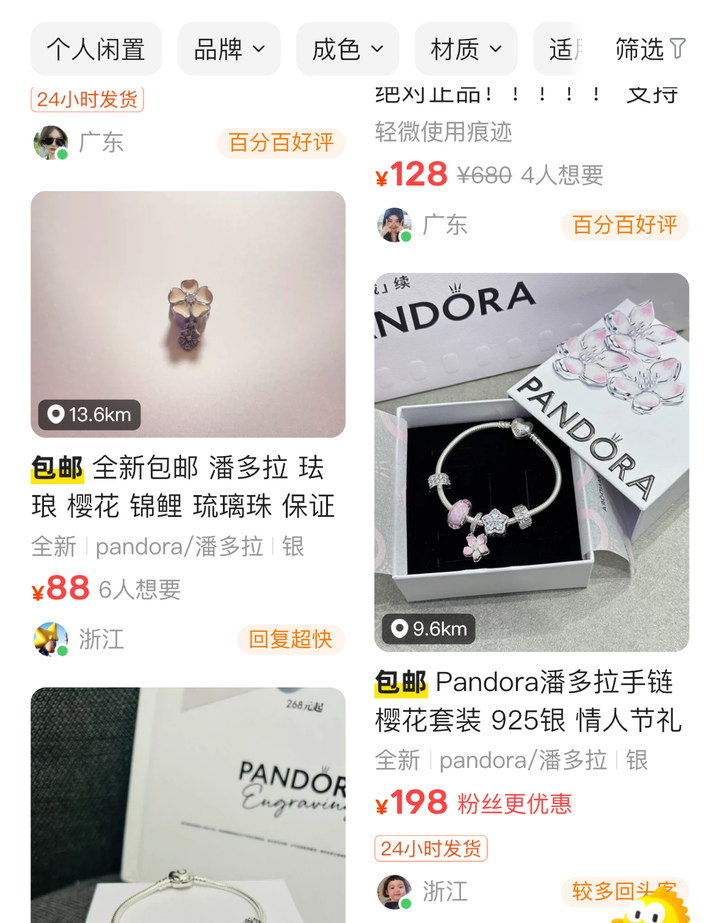The width and height of the screenshot is (720, 923).
Task: Expand the 材质 dropdown filter
Action: 465,49
